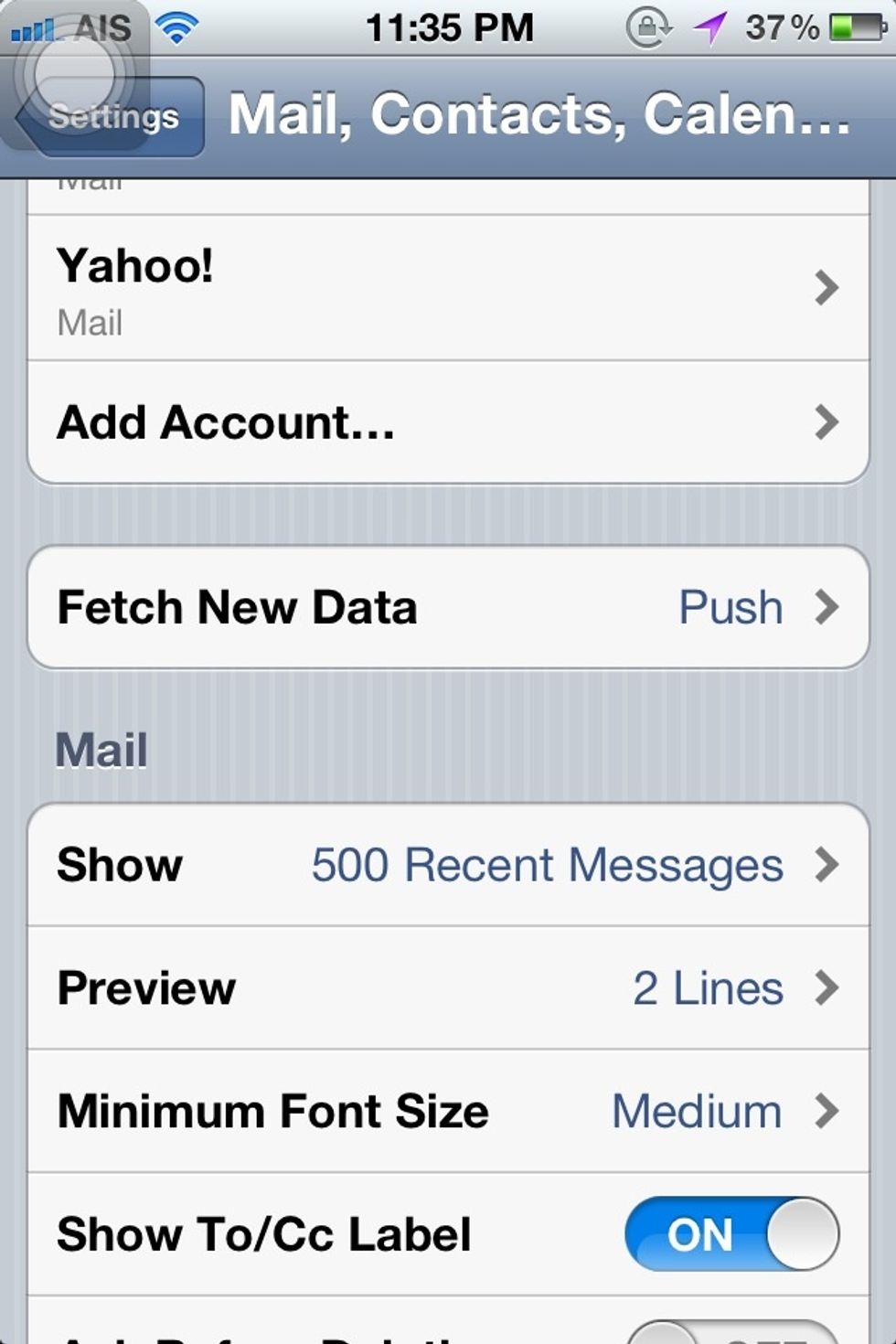Tap the location services arrow icon
Screen dimensions: 896x1344
point(711,26)
